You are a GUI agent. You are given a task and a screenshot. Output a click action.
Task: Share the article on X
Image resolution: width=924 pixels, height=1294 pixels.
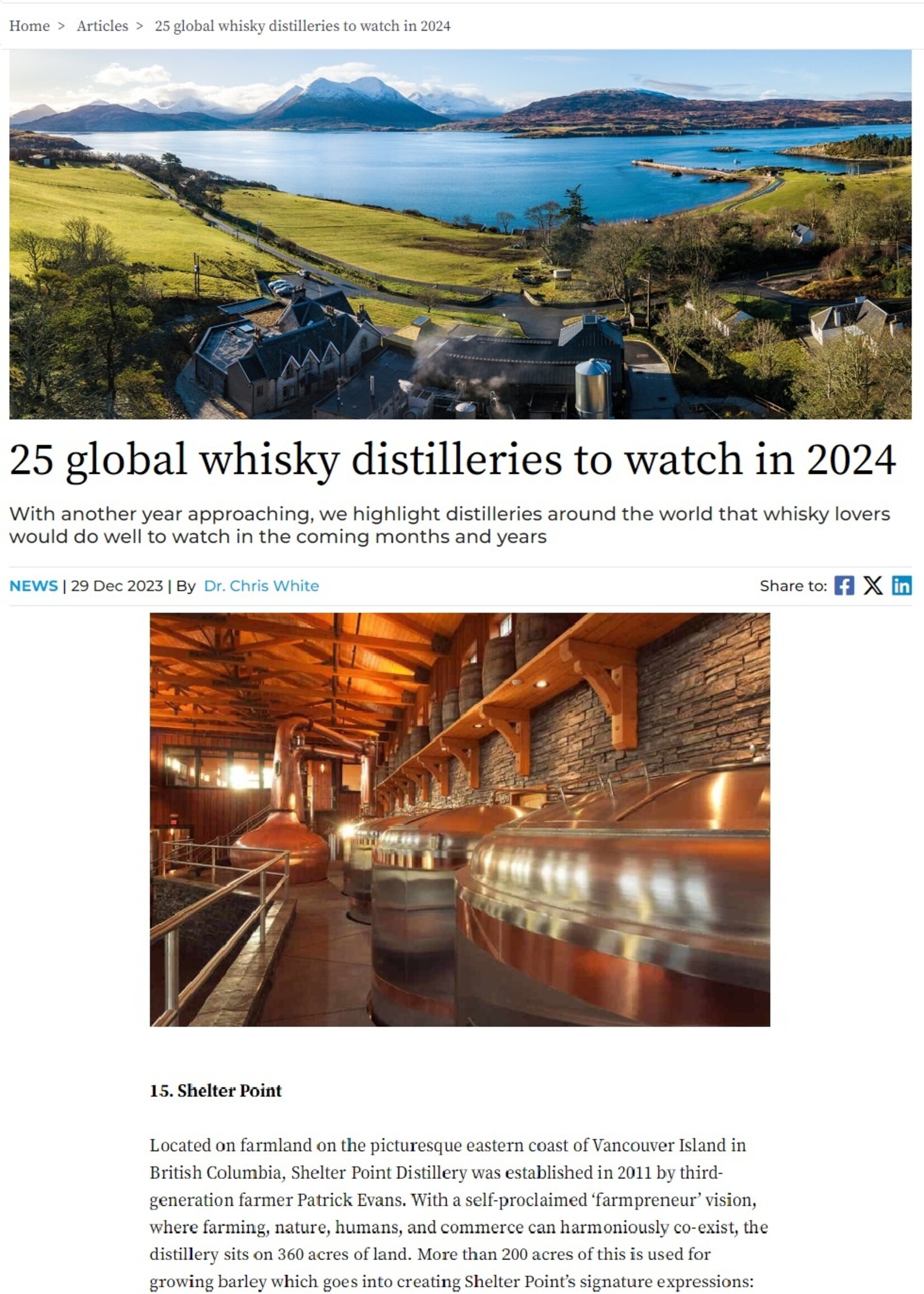point(872,585)
